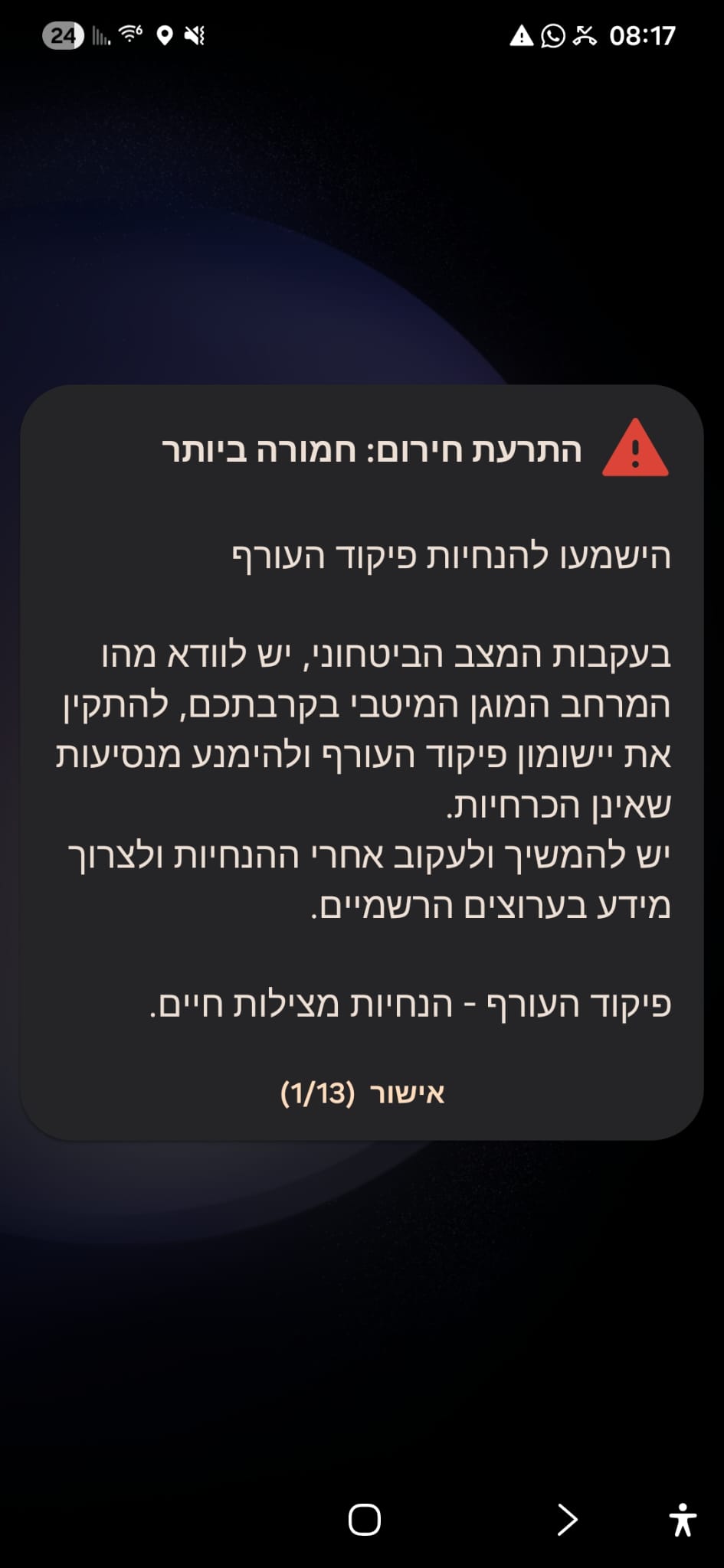Viewport: 724px width, 1568px height.
Task: Open the accessibility shortcut button
Action: click(x=682, y=1520)
